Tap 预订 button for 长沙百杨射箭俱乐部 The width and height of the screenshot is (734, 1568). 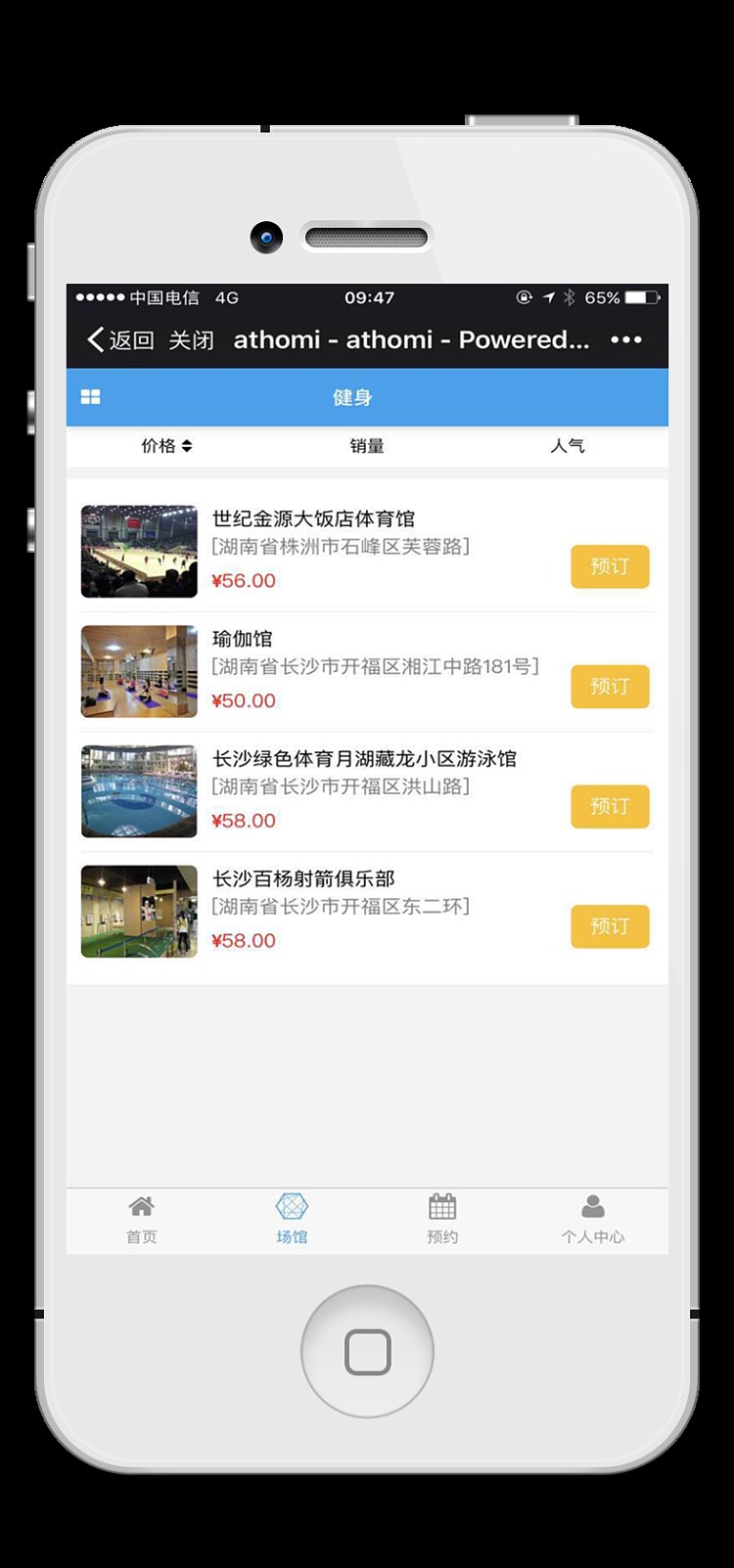(x=609, y=925)
